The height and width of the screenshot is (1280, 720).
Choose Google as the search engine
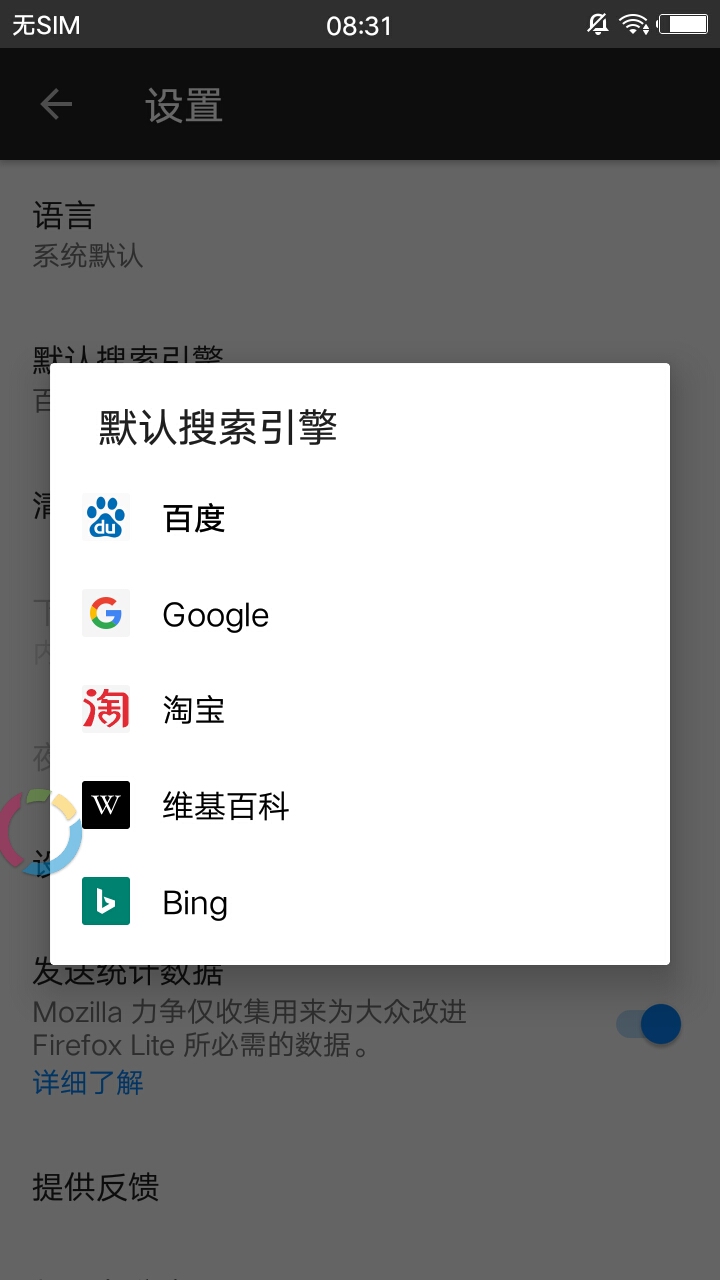(x=360, y=614)
